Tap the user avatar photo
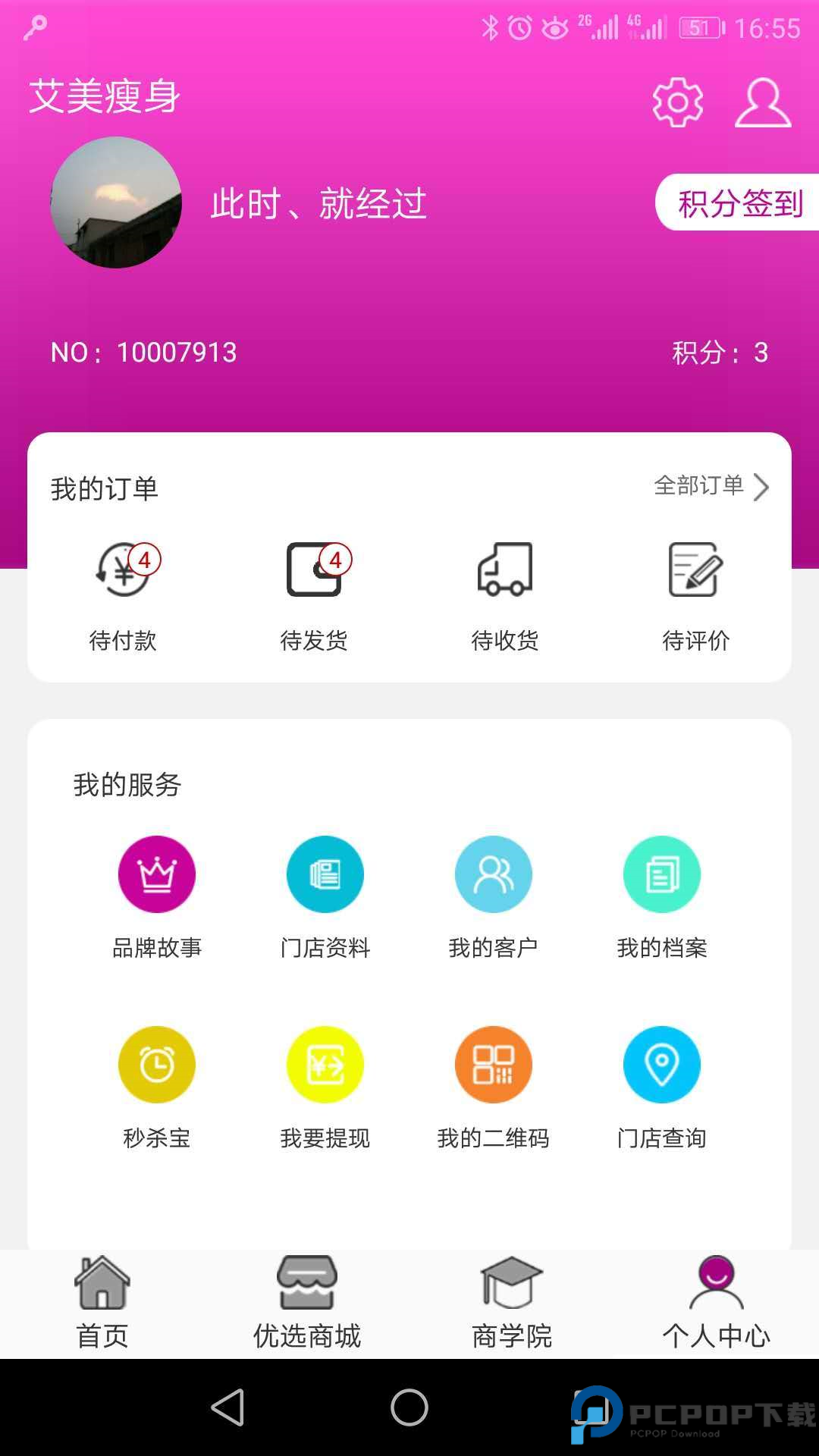 115,202
